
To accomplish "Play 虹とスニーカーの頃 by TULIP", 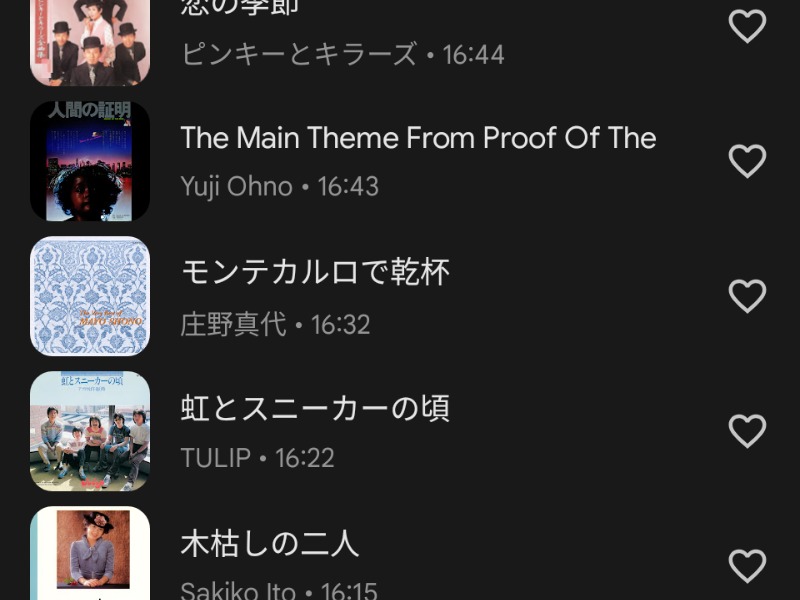I will pos(315,431).
